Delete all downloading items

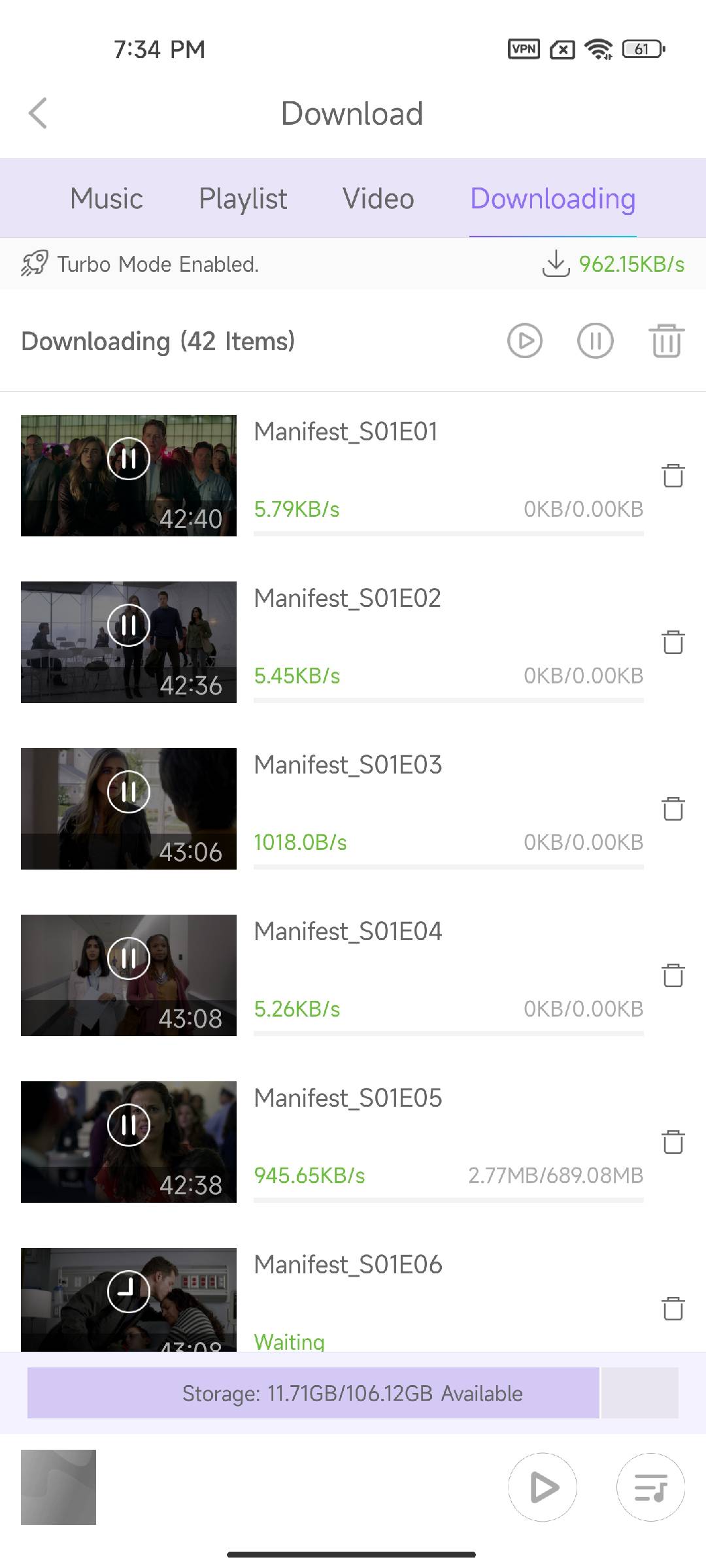tap(666, 341)
